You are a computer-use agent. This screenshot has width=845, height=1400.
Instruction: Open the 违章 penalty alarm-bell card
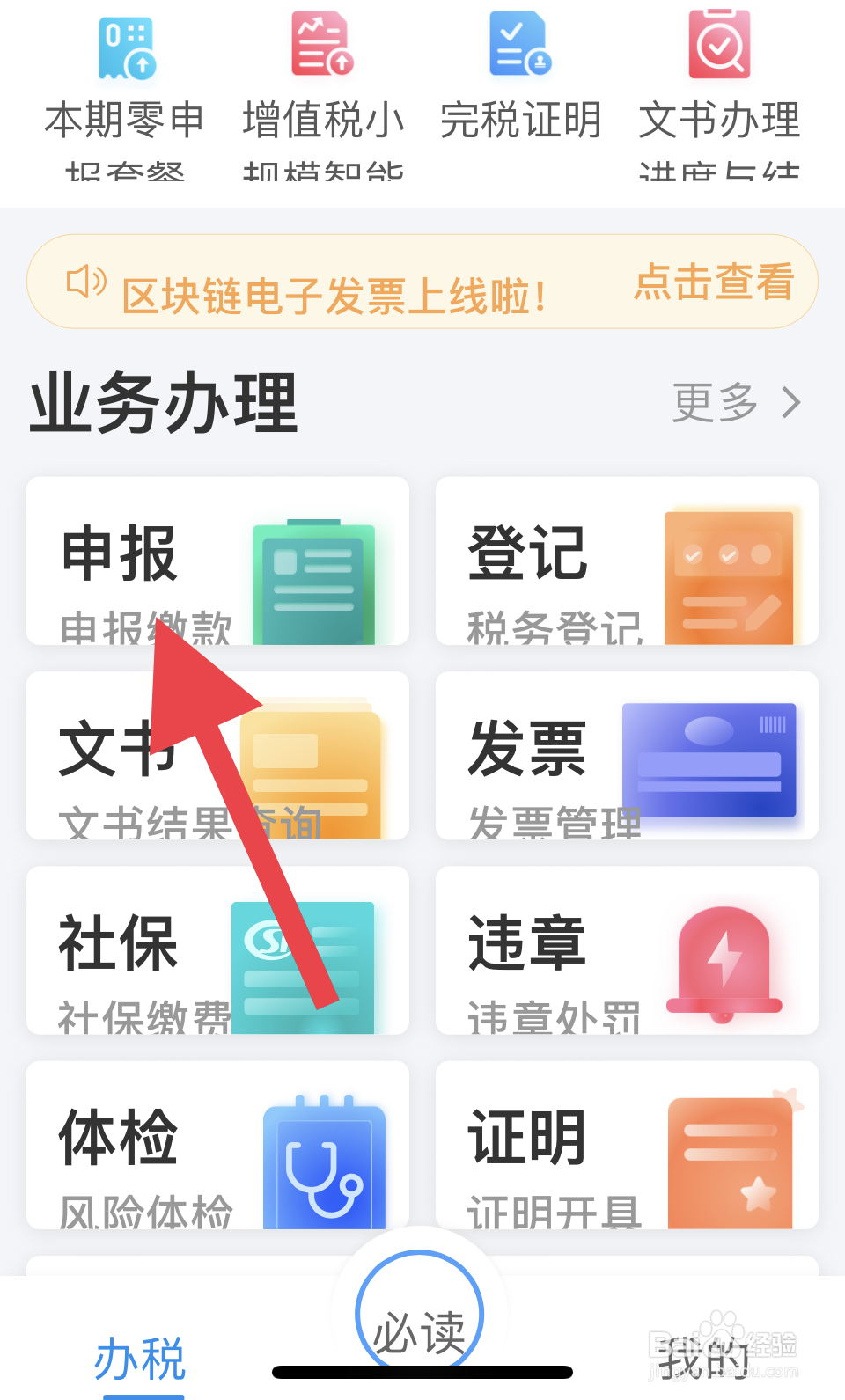626,952
